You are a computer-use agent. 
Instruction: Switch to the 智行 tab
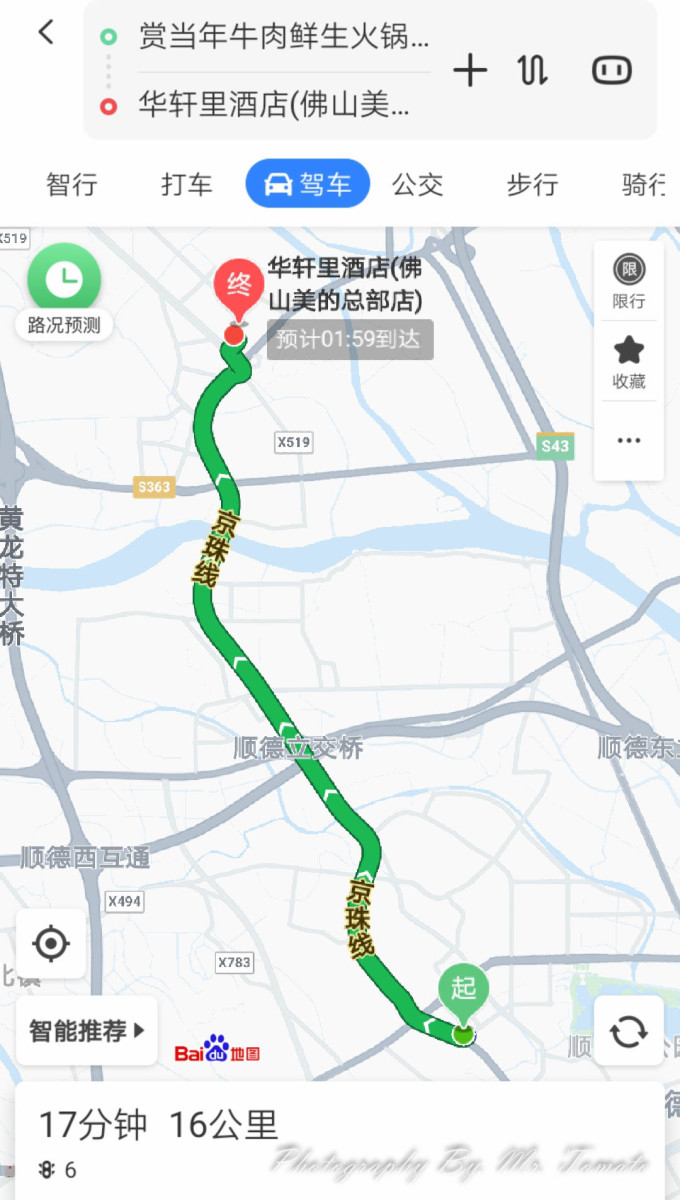71,185
